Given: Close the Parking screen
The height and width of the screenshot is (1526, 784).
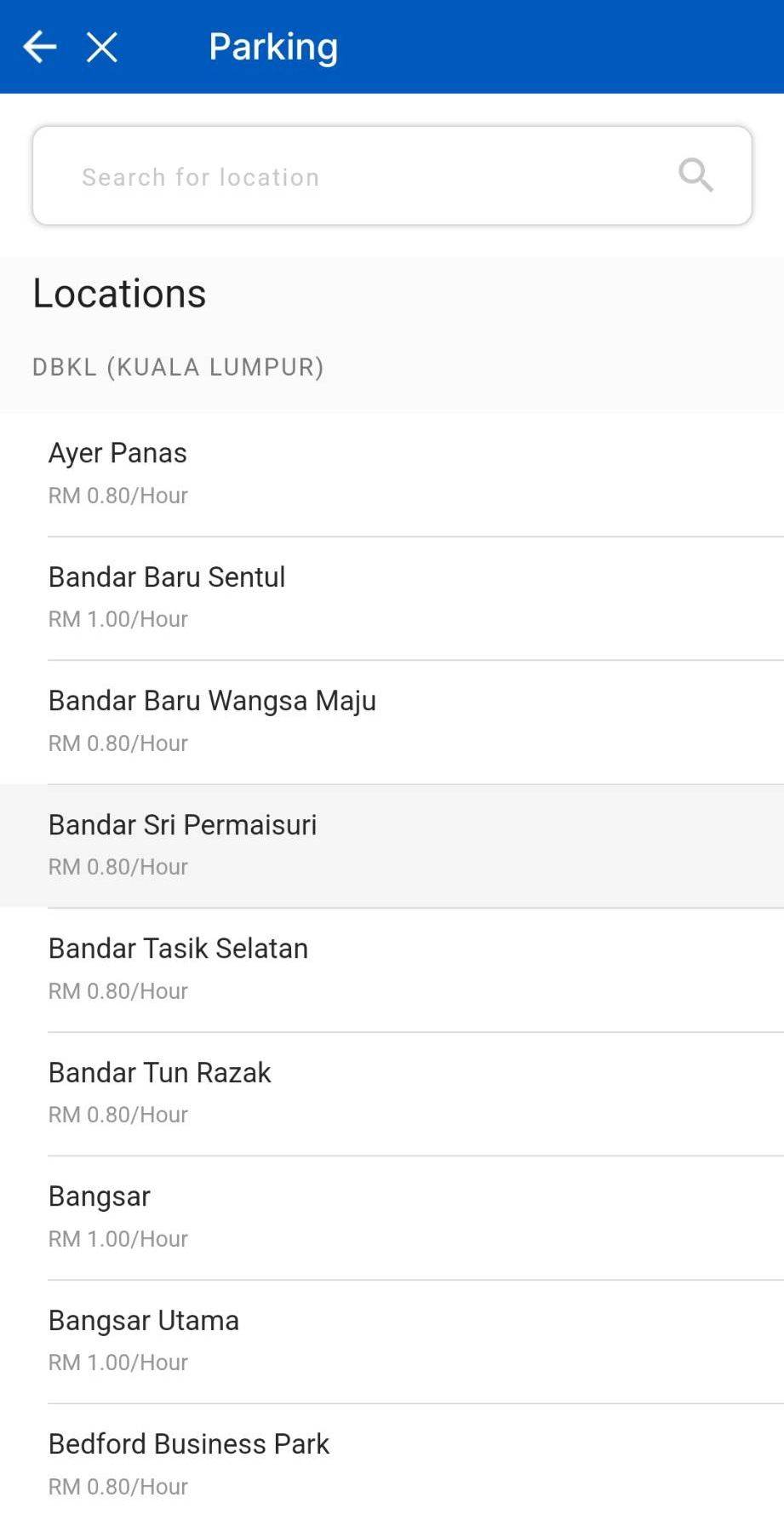Looking at the screenshot, I should tap(102, 47).
